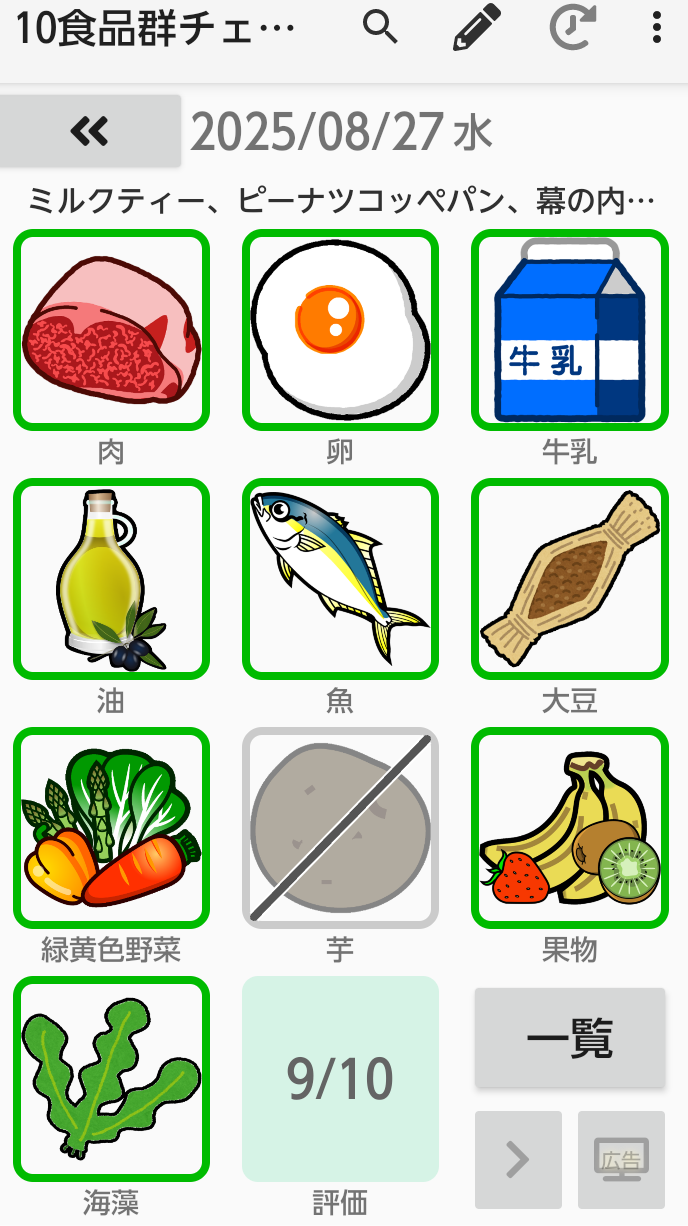Viewport: 688px width, 1226px height.
Task: Go to the previous day
Action: pyautogui.click(x=90, y=131)
